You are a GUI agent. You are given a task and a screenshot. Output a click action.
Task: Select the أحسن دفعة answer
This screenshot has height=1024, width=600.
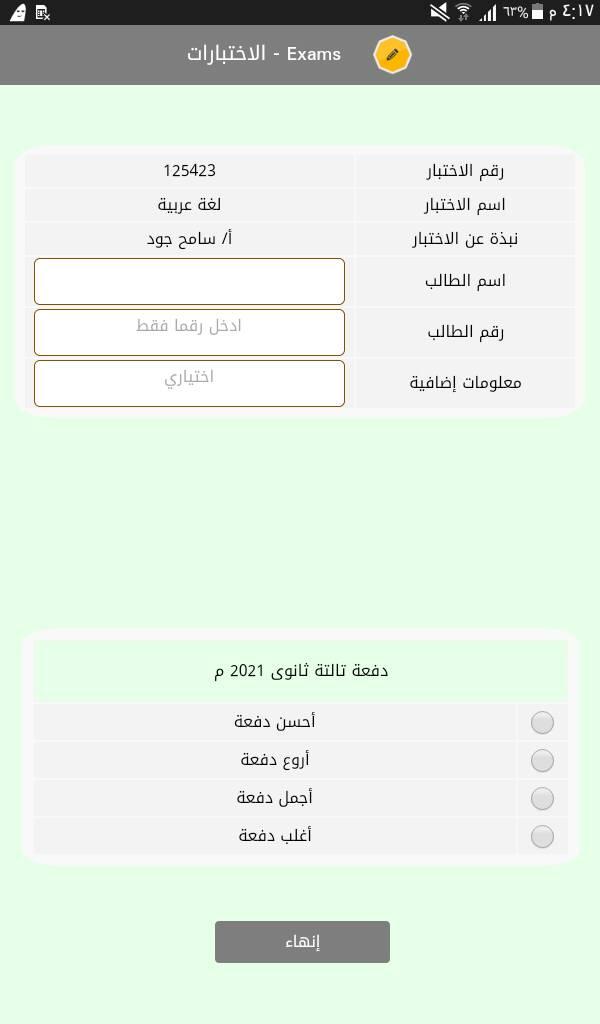coord(542,722)
